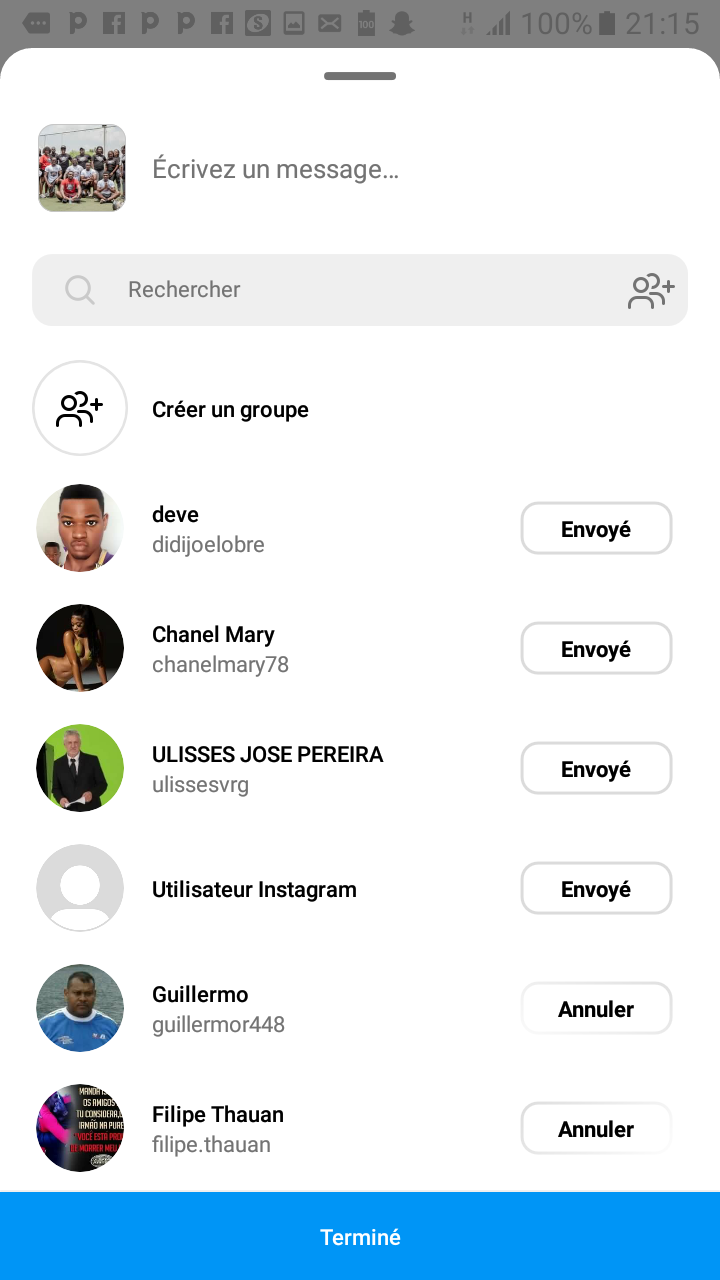Tap Envoyé button next to deve
This screenshot has width=720, height=1280.
coord(596,529)
